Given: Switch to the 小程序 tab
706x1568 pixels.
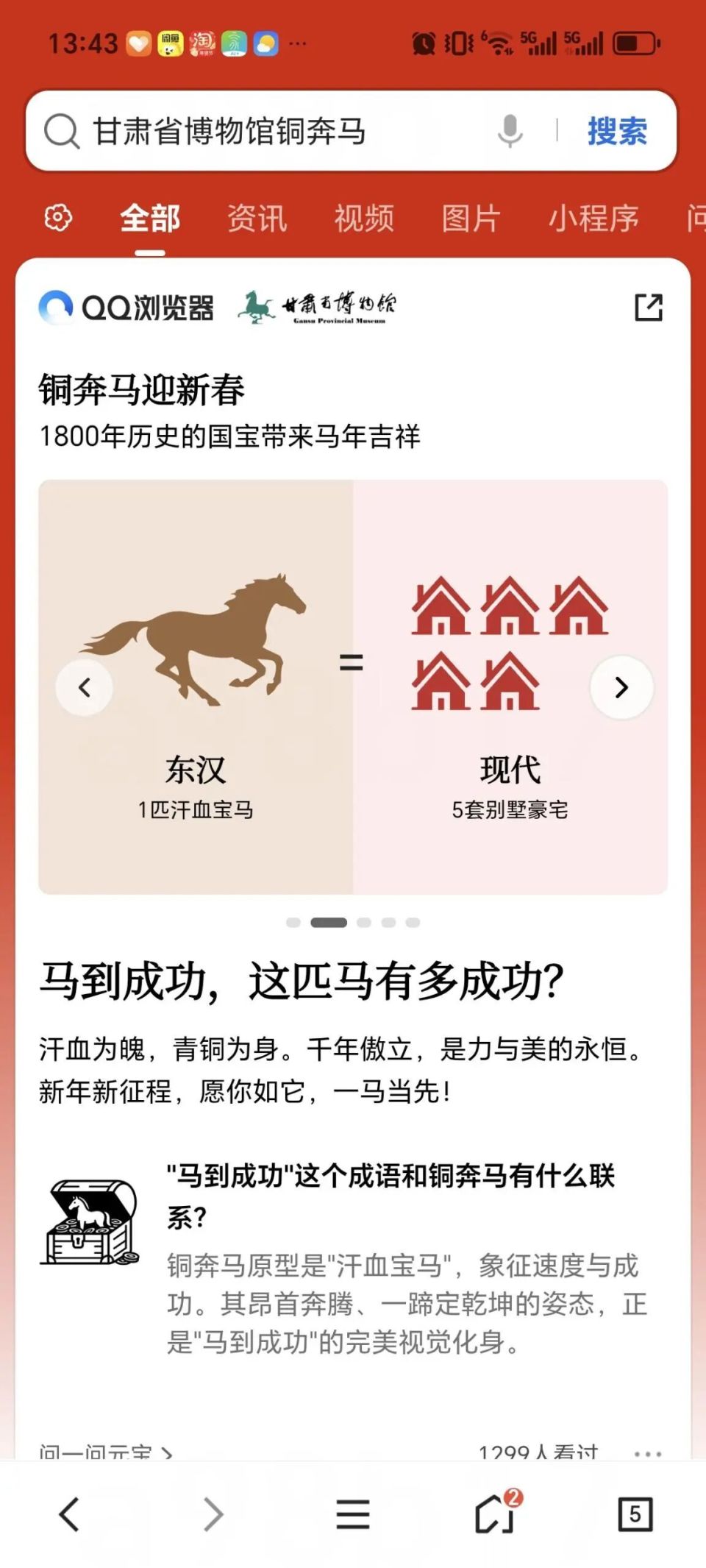Looking at the screenshot, I should (x=593, y=219).
